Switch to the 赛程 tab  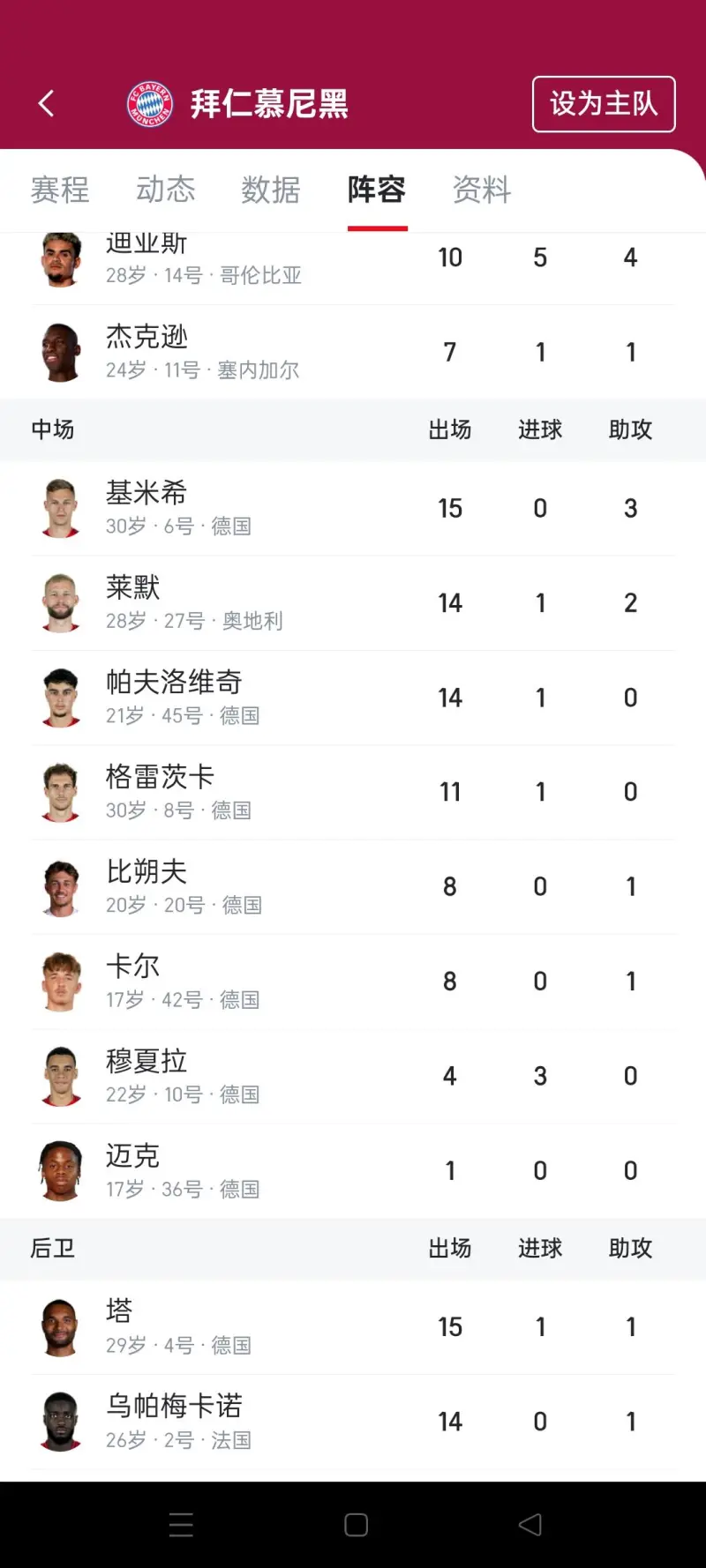point(60,190)
